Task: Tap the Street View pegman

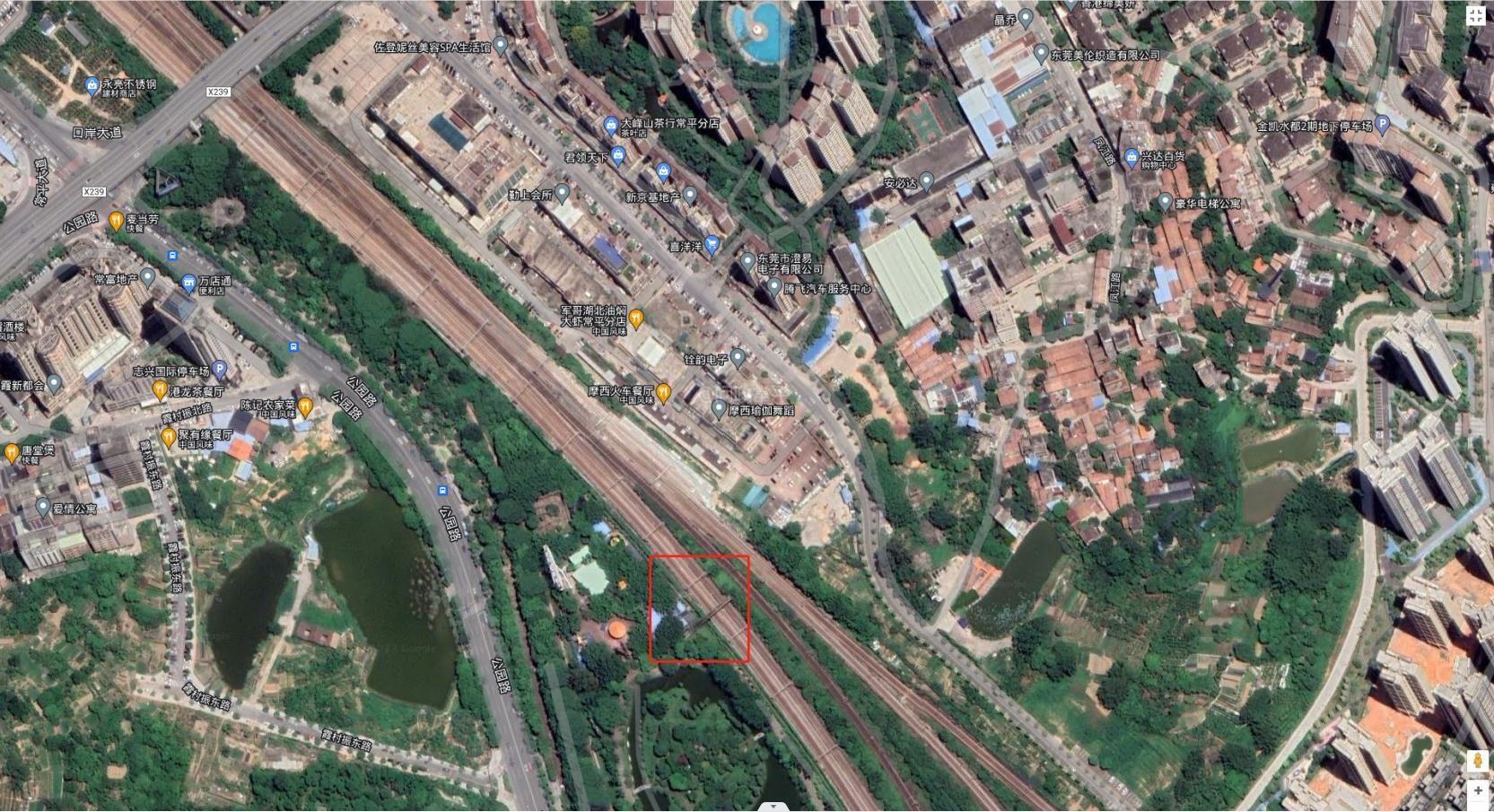Action: [1476, 762]
